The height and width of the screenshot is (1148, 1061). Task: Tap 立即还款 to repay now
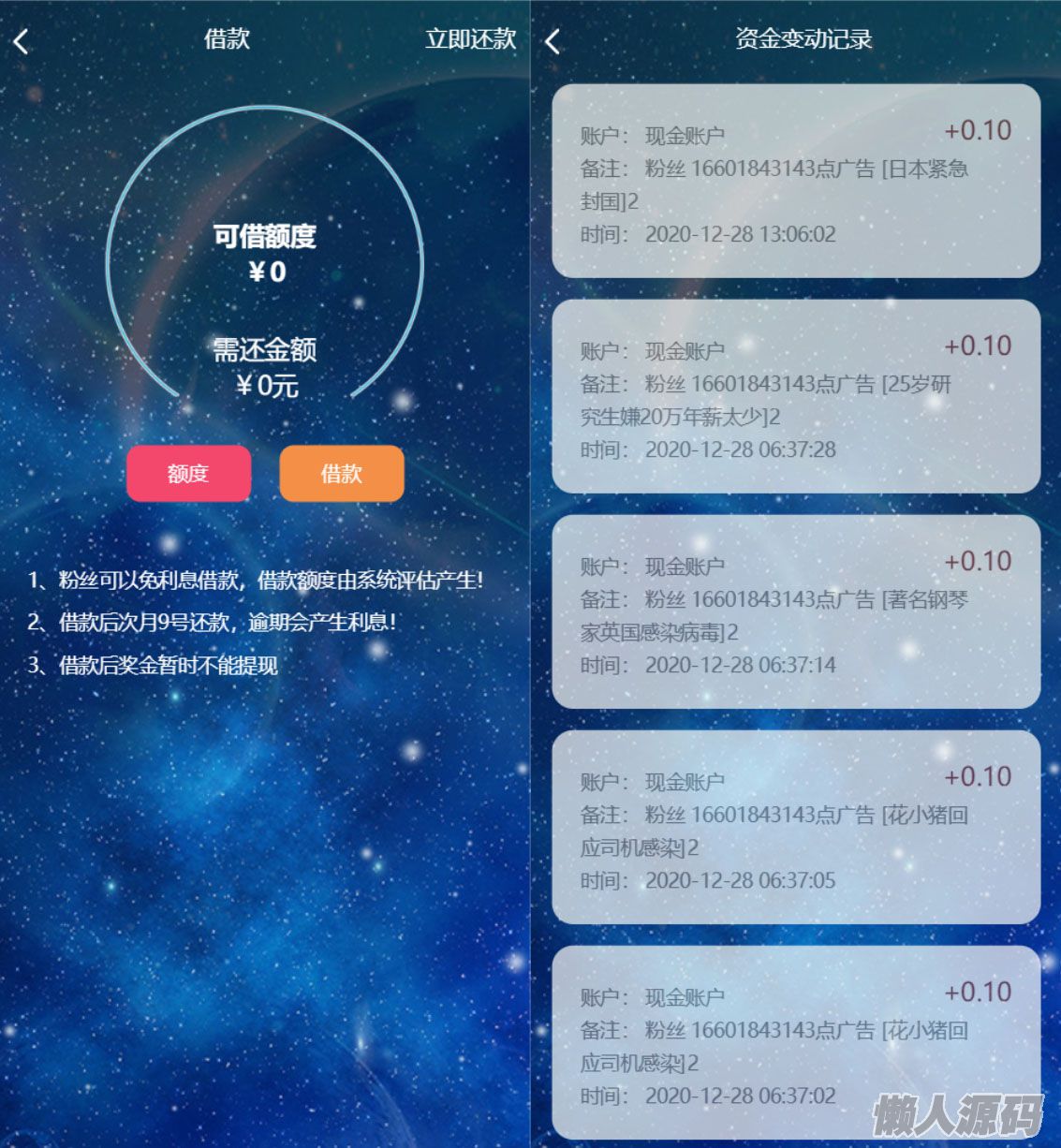(470, 39)
